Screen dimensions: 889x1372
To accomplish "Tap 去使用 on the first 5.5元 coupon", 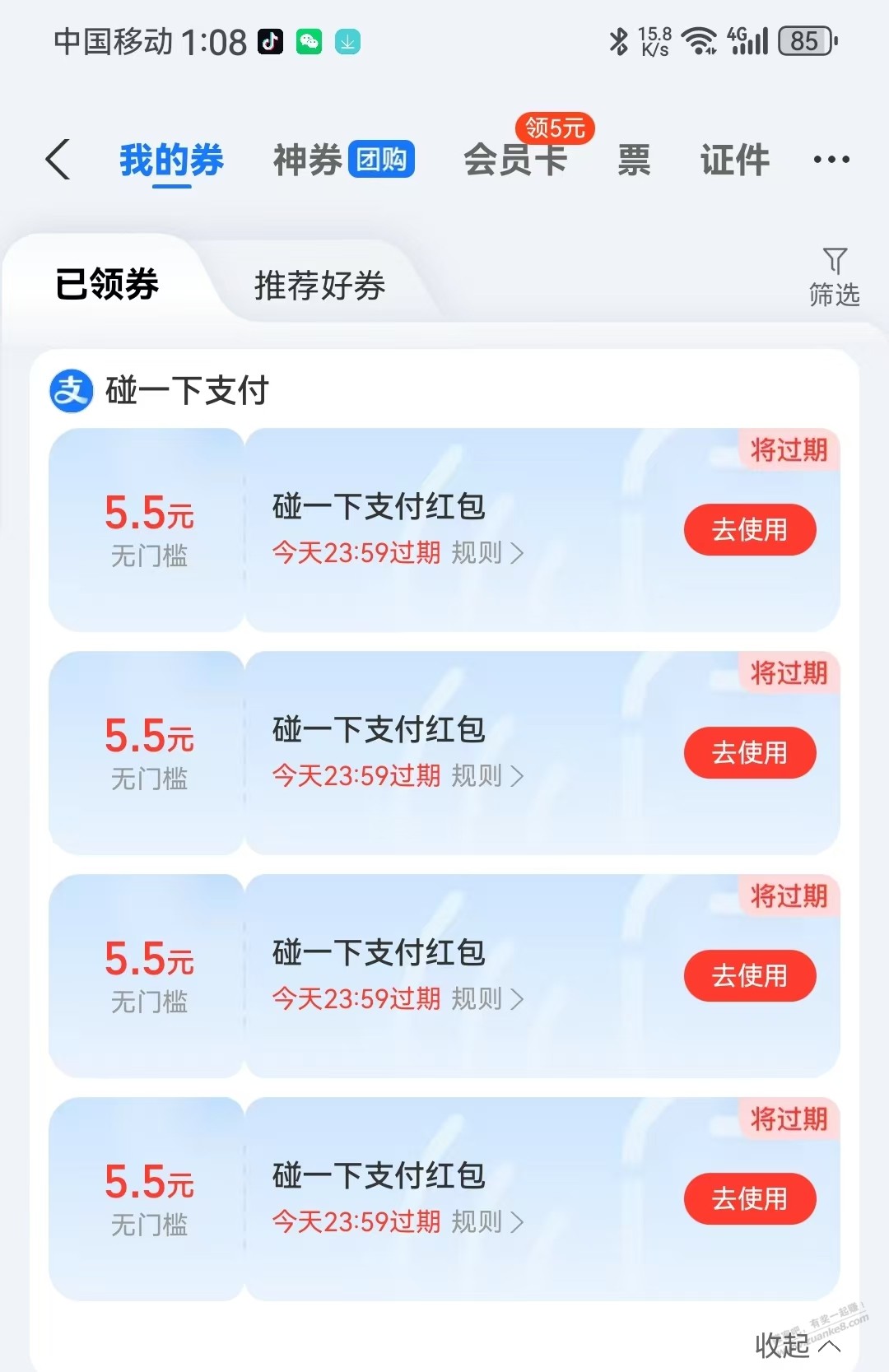I will 750,530.
